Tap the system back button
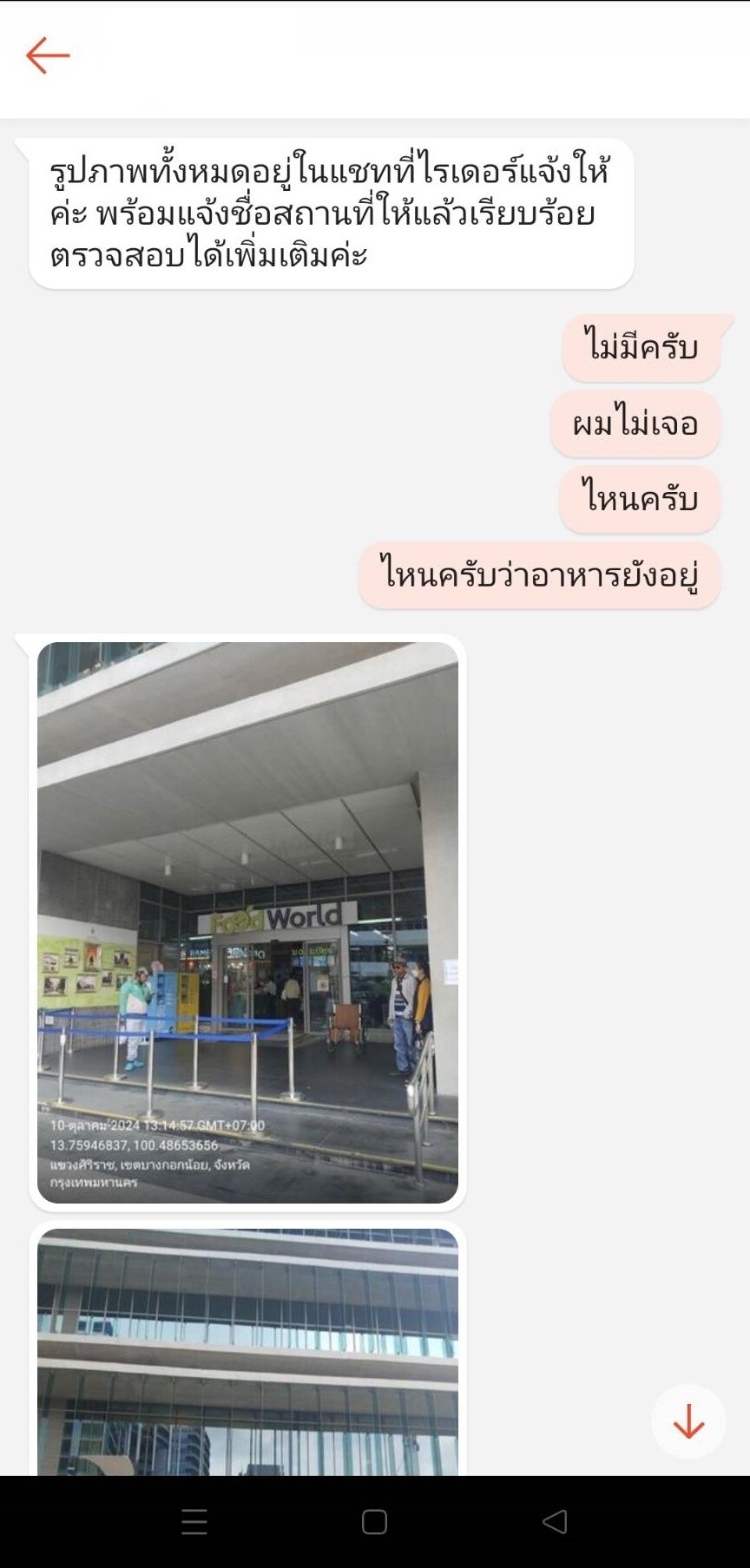This screenshot has height=1568, width=750. click(555, 1521)
